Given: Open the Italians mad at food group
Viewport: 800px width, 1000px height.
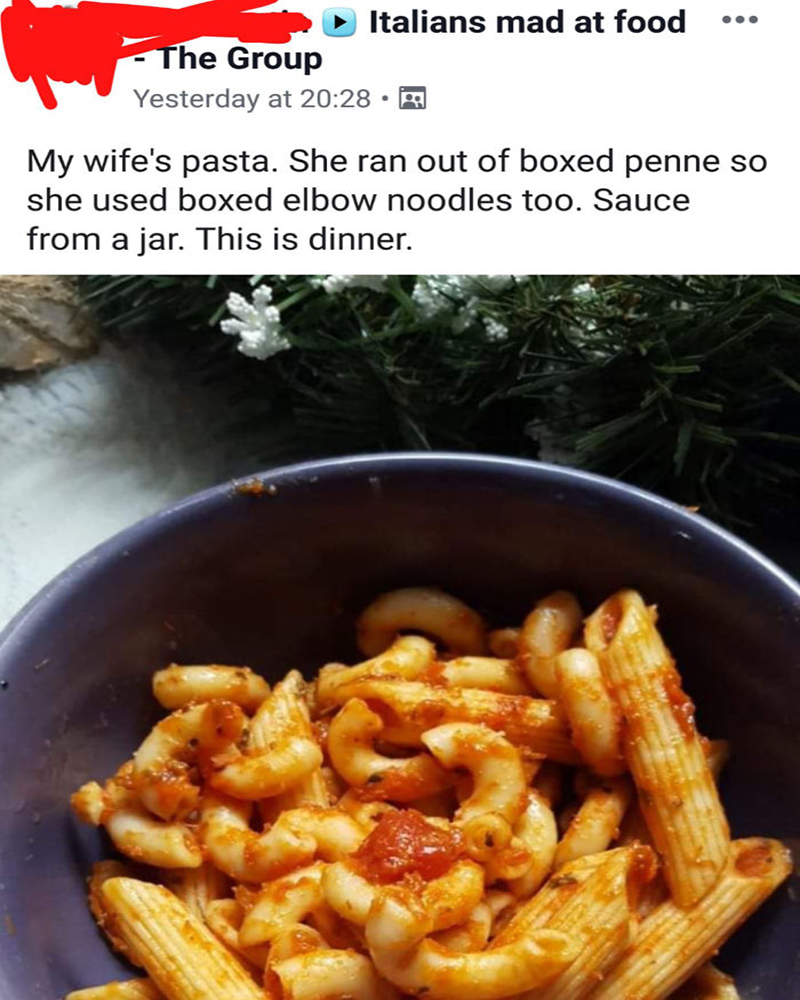Looking at the screenshot, I should pos(527,22).
